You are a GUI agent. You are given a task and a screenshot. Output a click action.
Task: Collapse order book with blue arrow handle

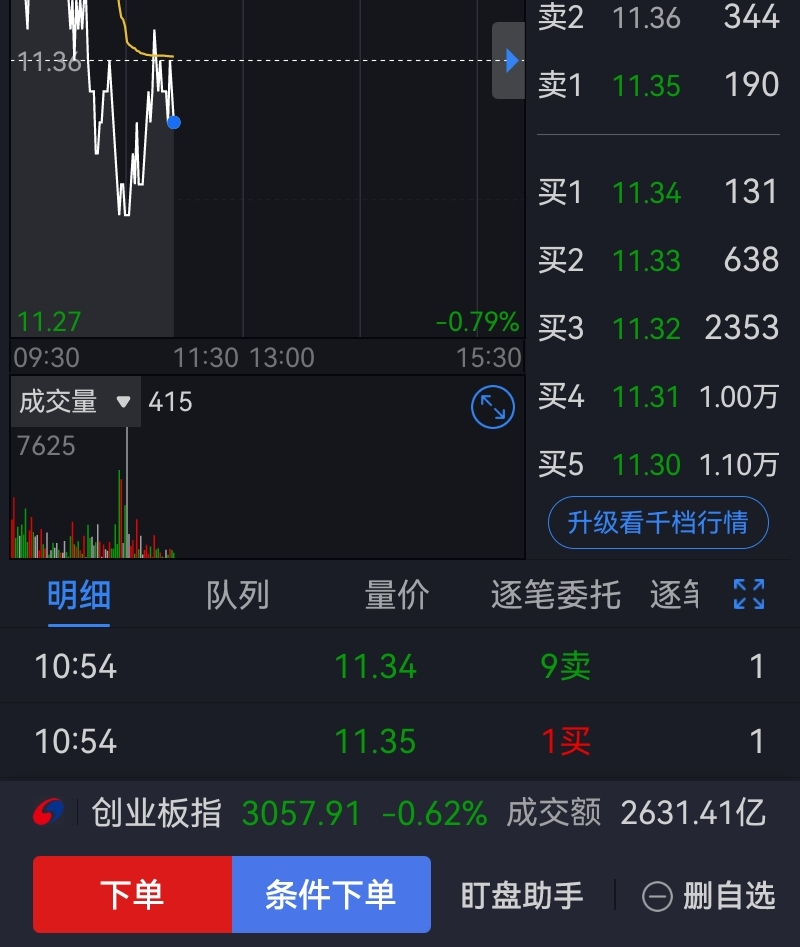coord(510,61)
